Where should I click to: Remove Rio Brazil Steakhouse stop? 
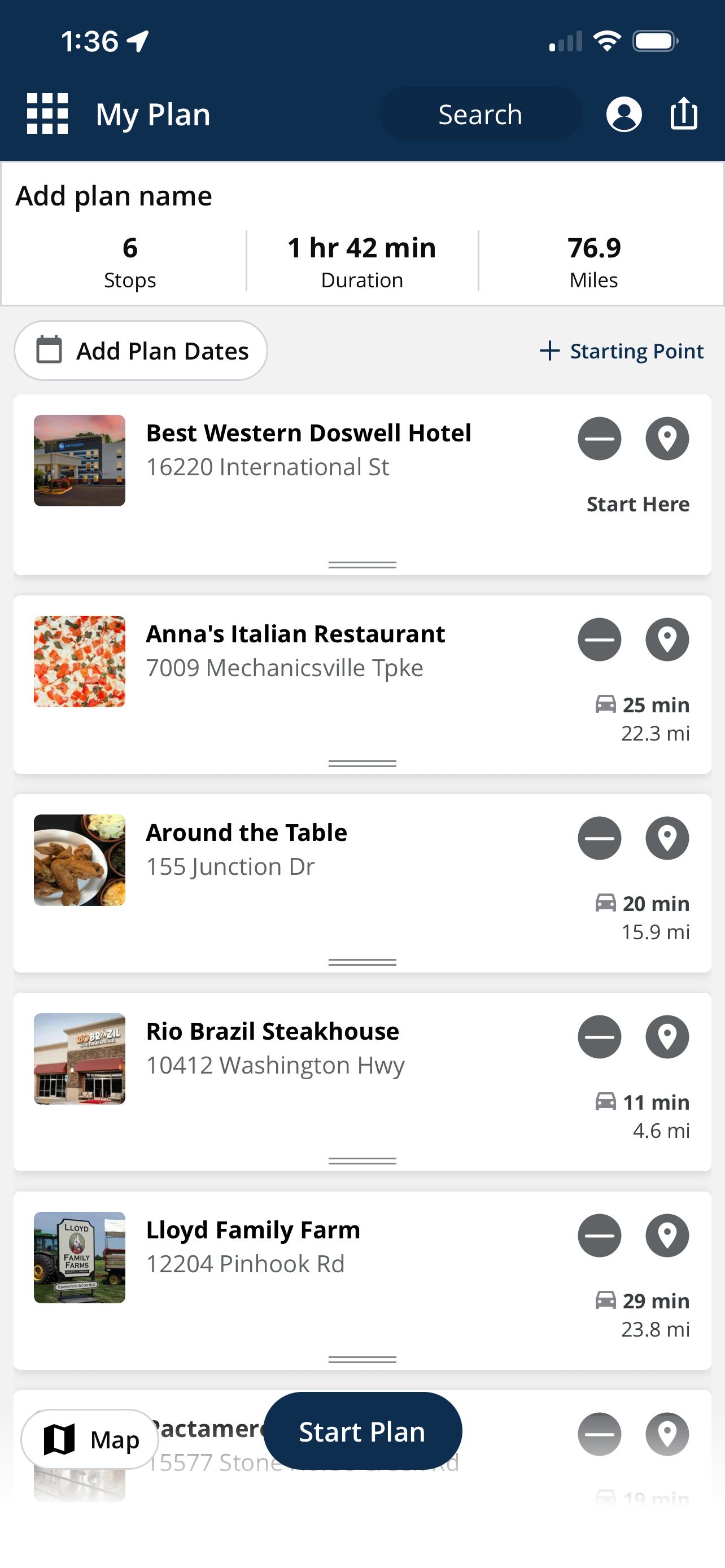tap(600, 1037)
